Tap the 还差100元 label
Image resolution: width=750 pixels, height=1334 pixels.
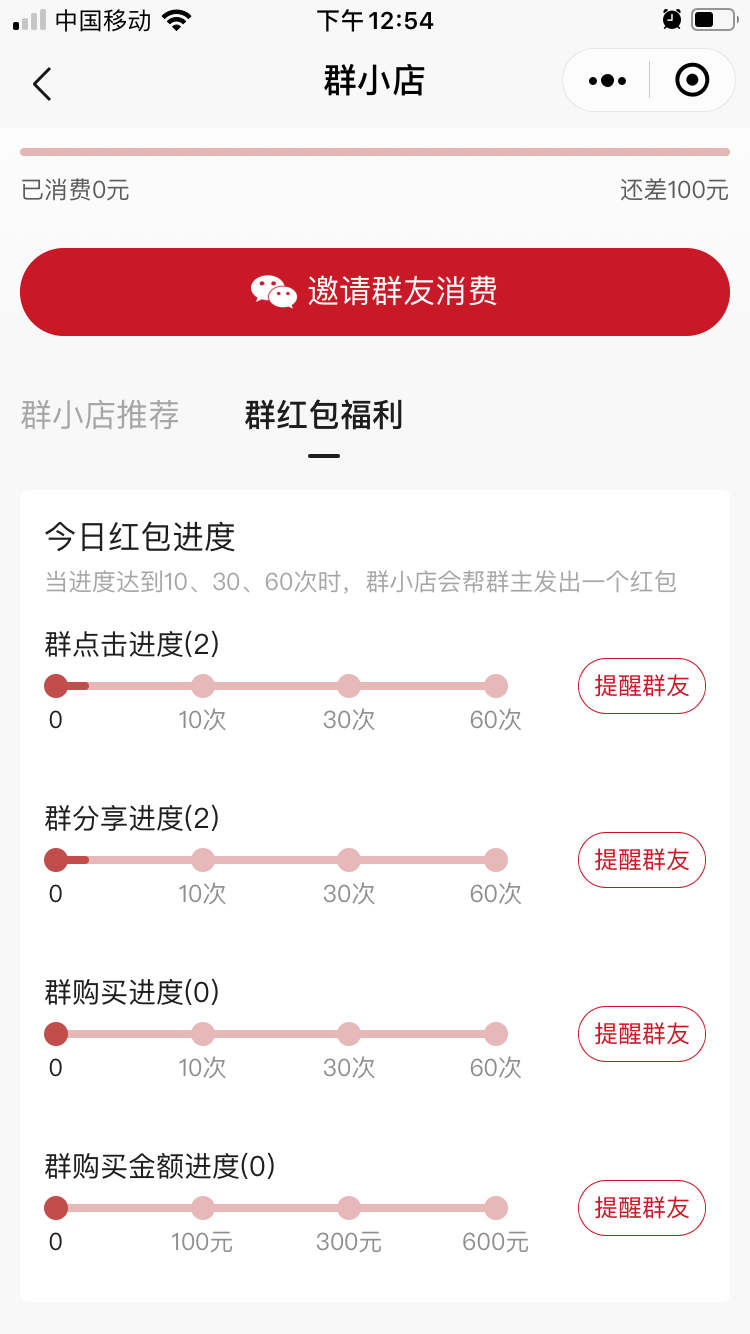click(674, 190)
